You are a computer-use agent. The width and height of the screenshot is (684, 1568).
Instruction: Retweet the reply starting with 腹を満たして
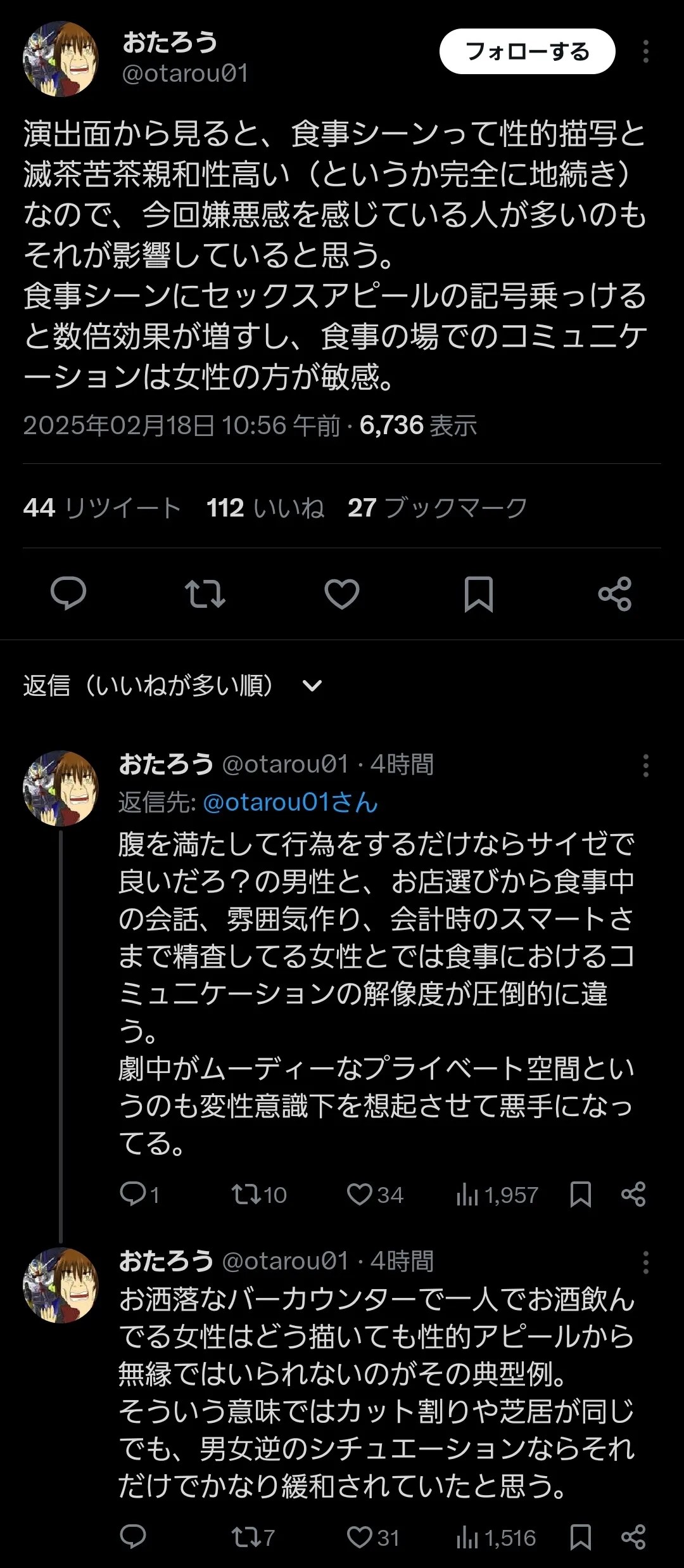coord(245,1195)
